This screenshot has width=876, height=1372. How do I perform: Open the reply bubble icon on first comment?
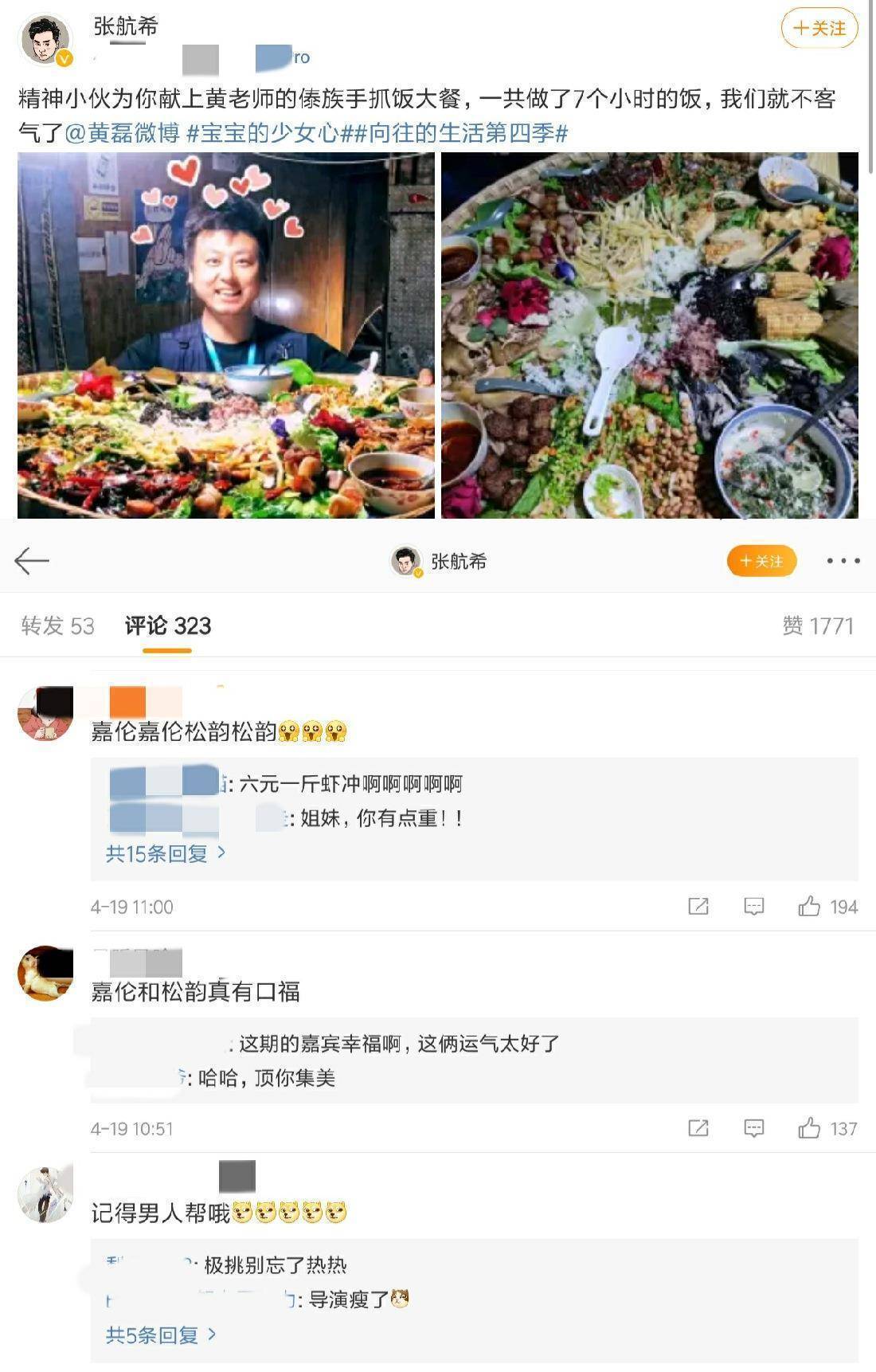point(753,906)
